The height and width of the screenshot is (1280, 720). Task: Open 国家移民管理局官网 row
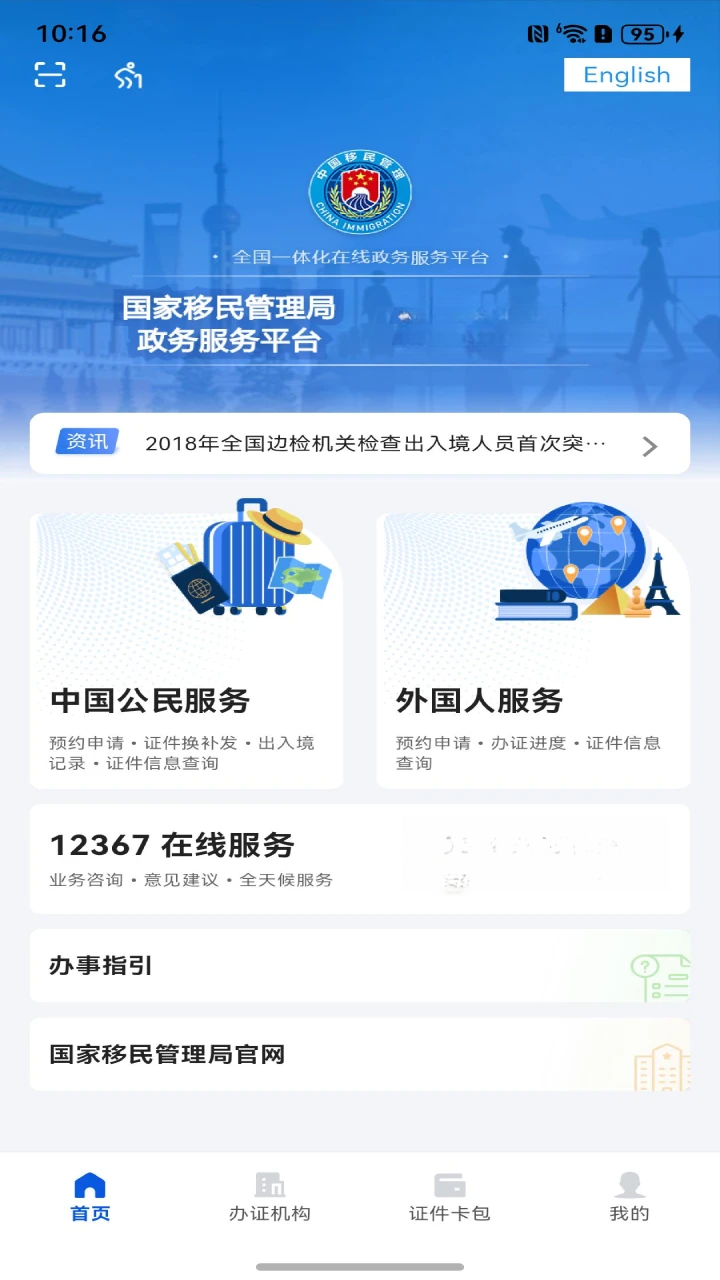[360, 1055]
